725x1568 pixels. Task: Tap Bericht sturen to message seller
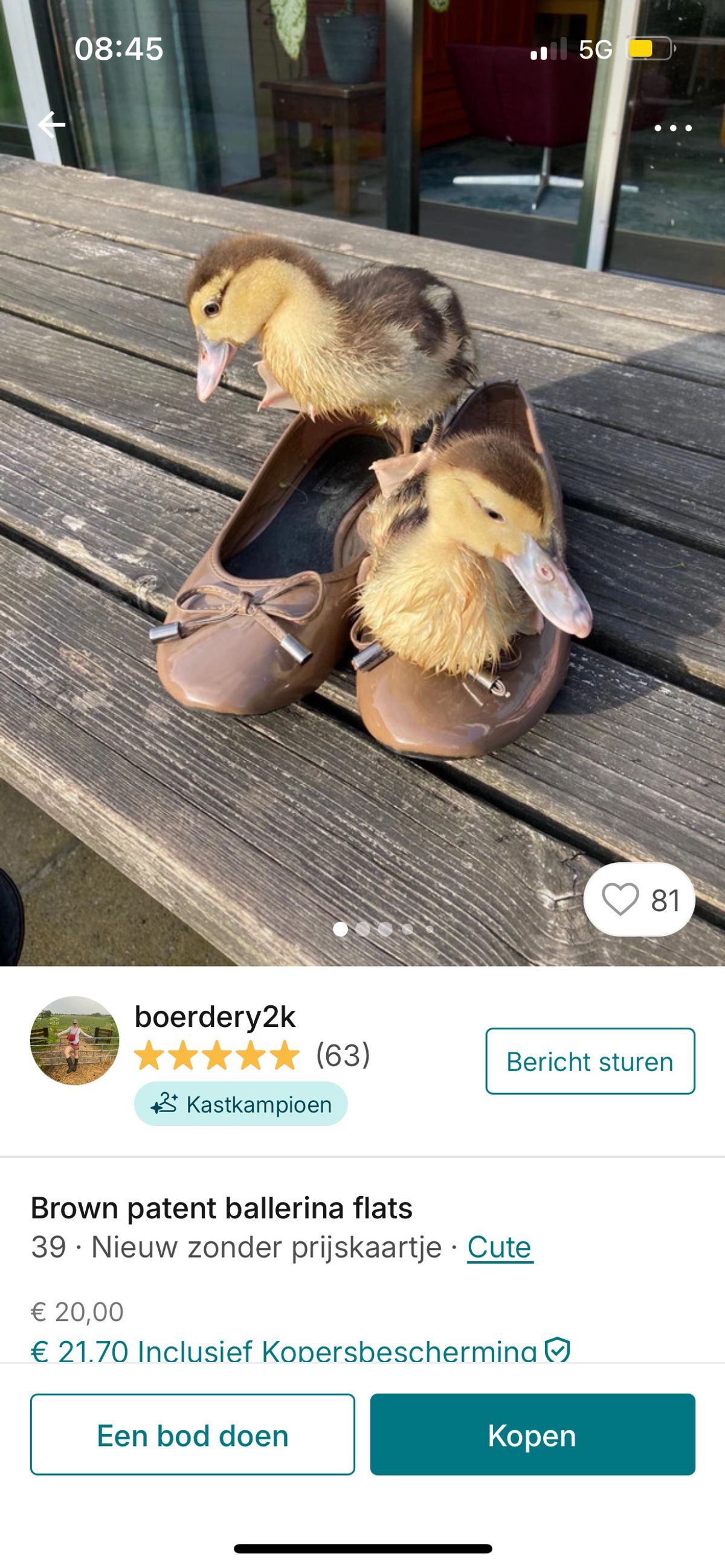590,1061
